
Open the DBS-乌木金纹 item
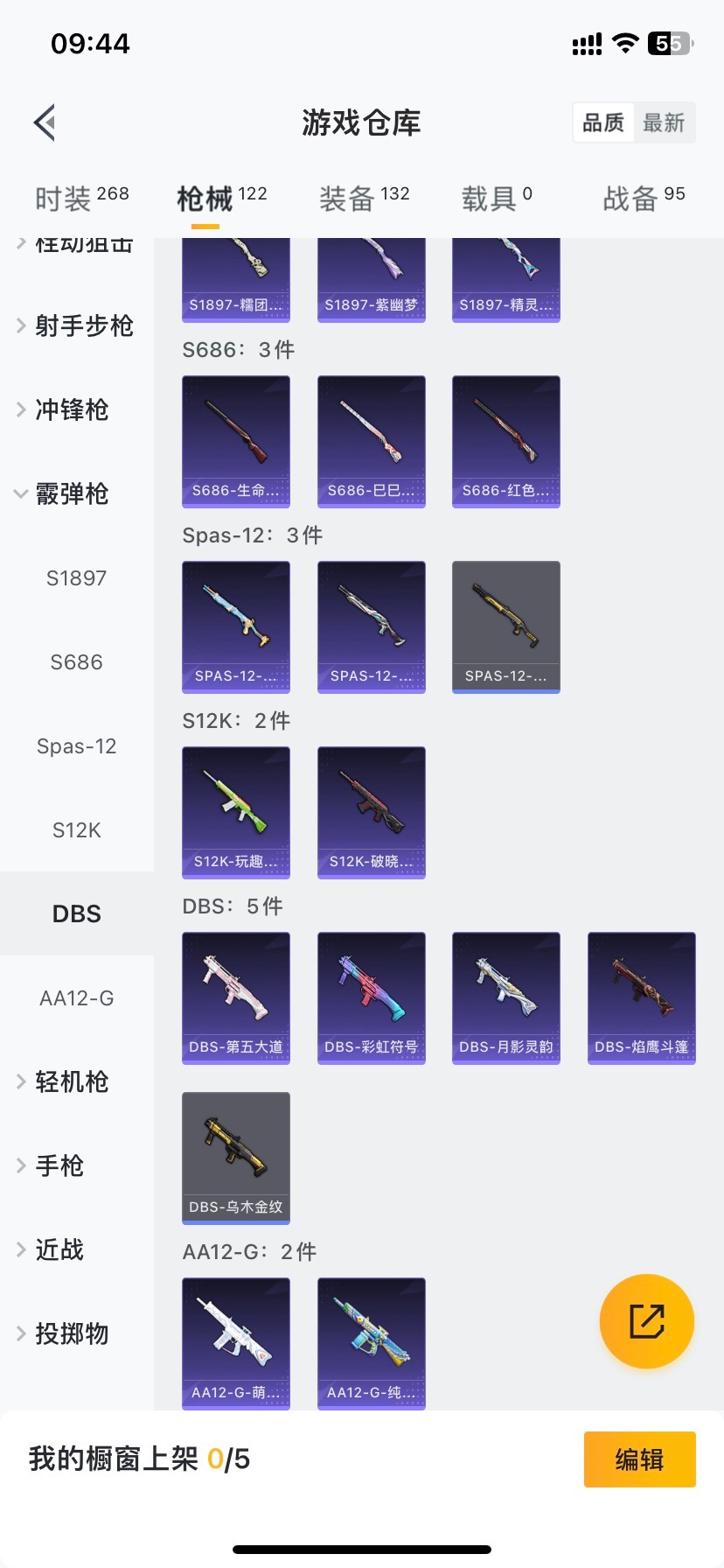coord(236,1158)
